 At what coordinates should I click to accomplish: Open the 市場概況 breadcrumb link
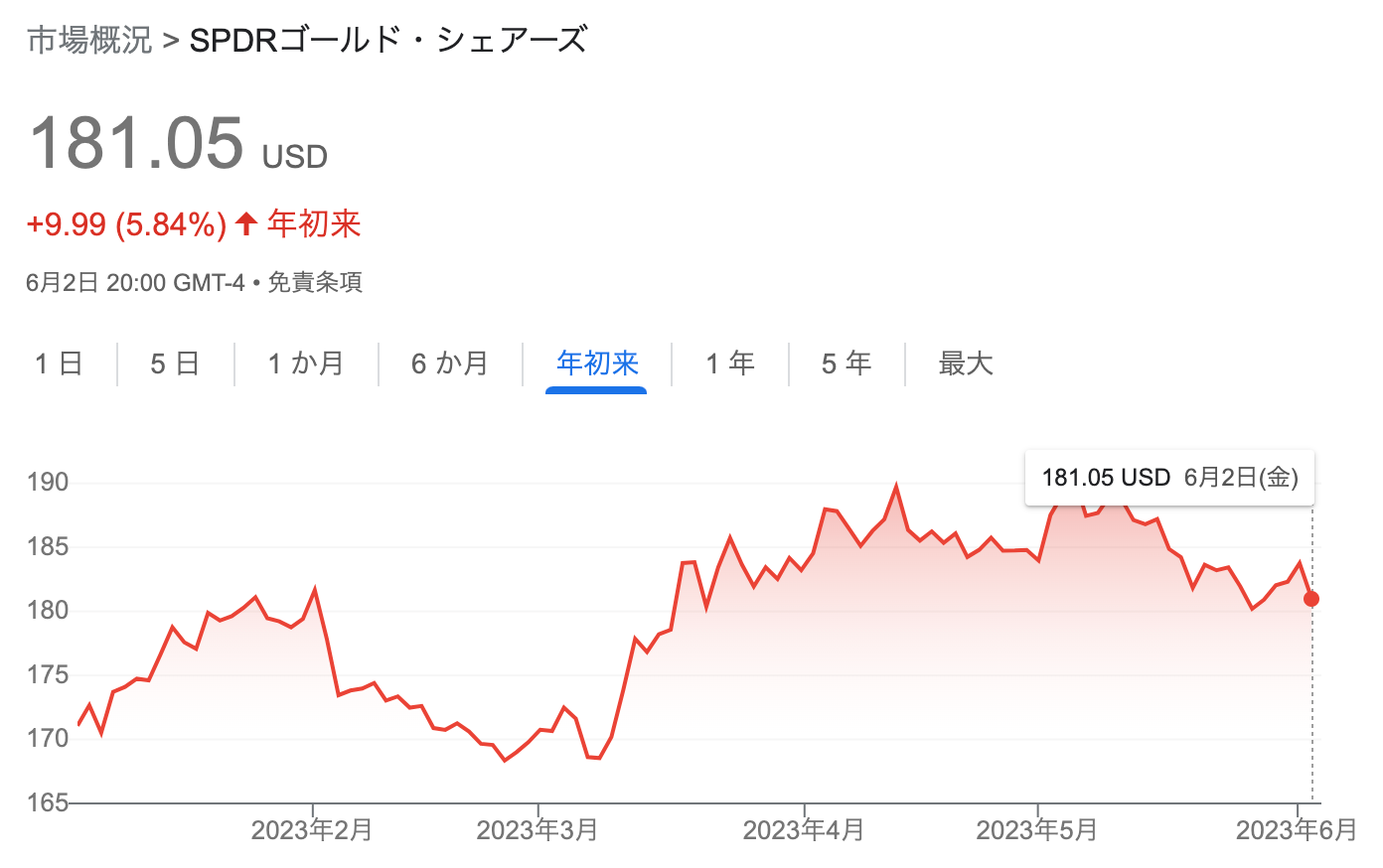point(89,40)
